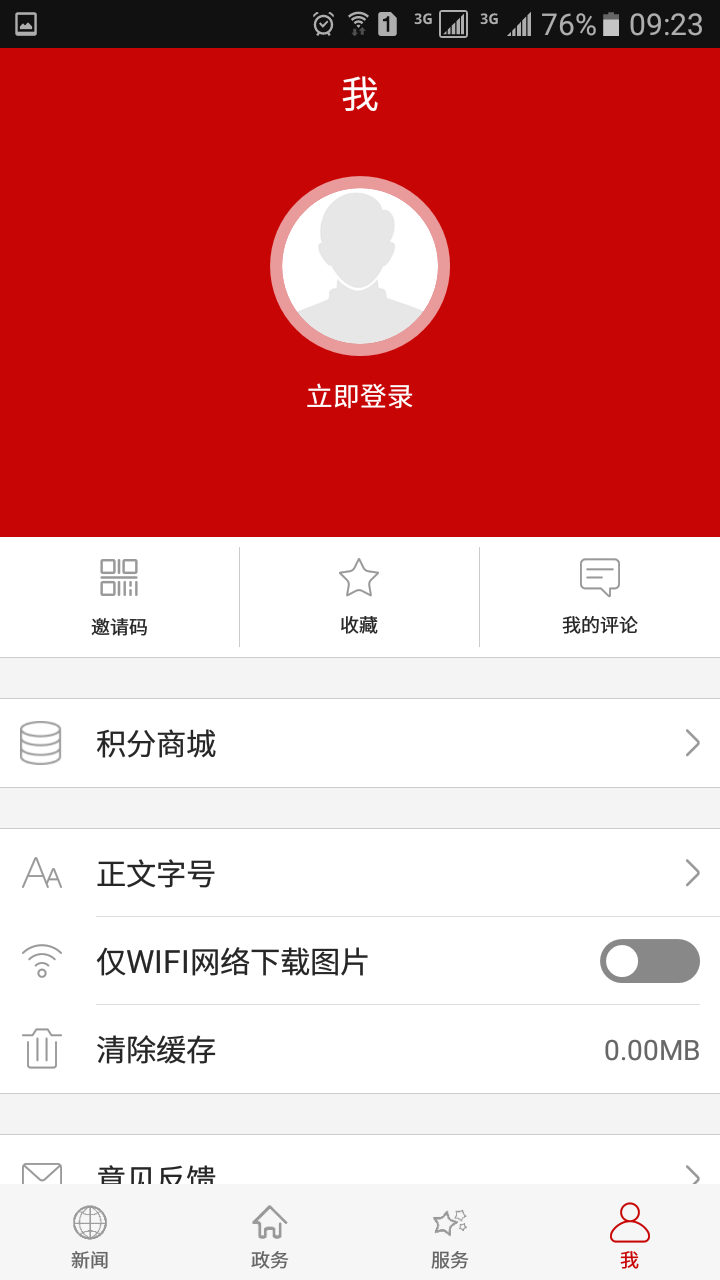This screenshot has height=1280, width=720.
Task: Tap the 清除缓存 trash can icon
Action: (x=40, y=1049)
